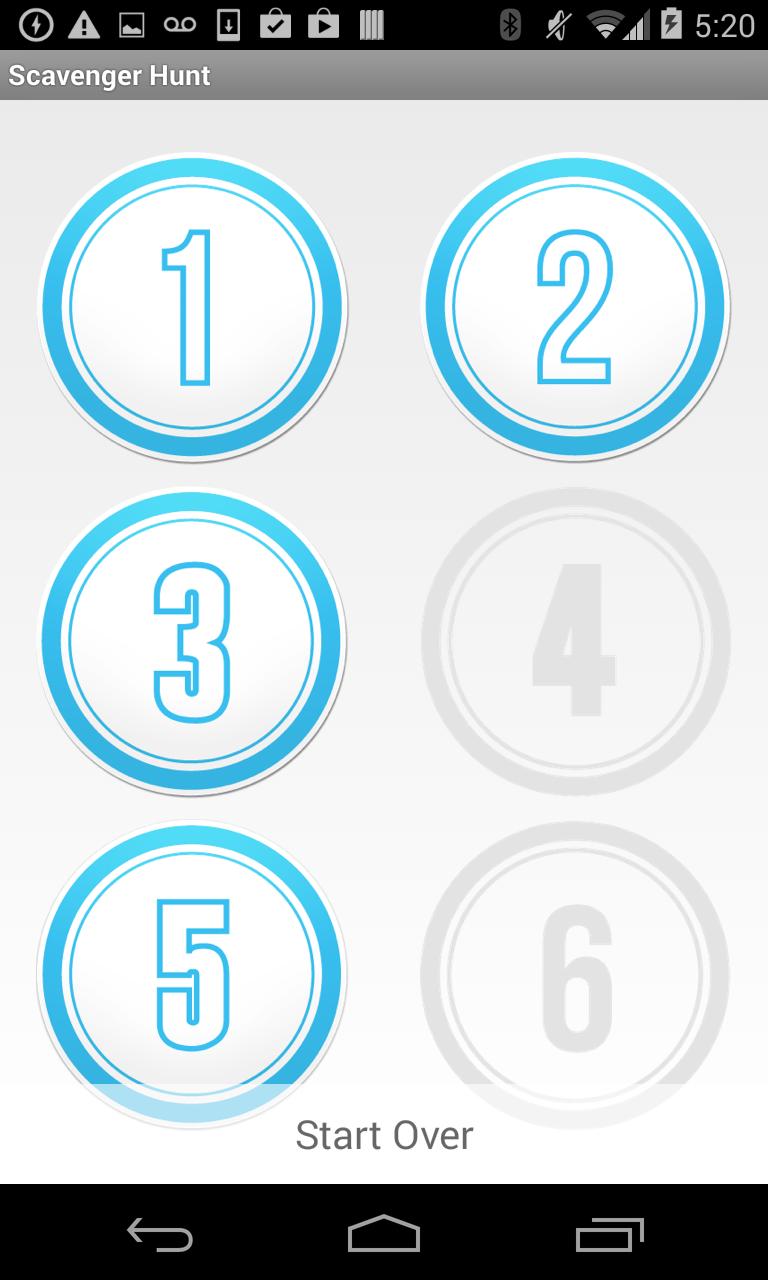Open the recent apps view
Image resolution: width=768 pixels, height=1280 pixels.
coord(609,1235)
